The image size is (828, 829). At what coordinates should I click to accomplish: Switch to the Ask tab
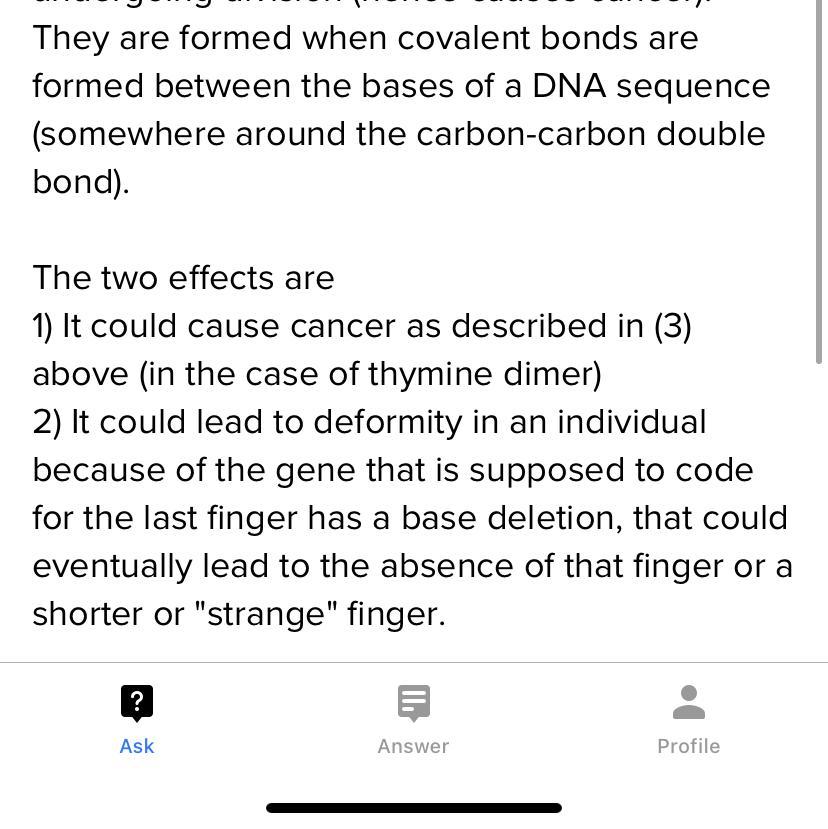(x=137, y=718)
